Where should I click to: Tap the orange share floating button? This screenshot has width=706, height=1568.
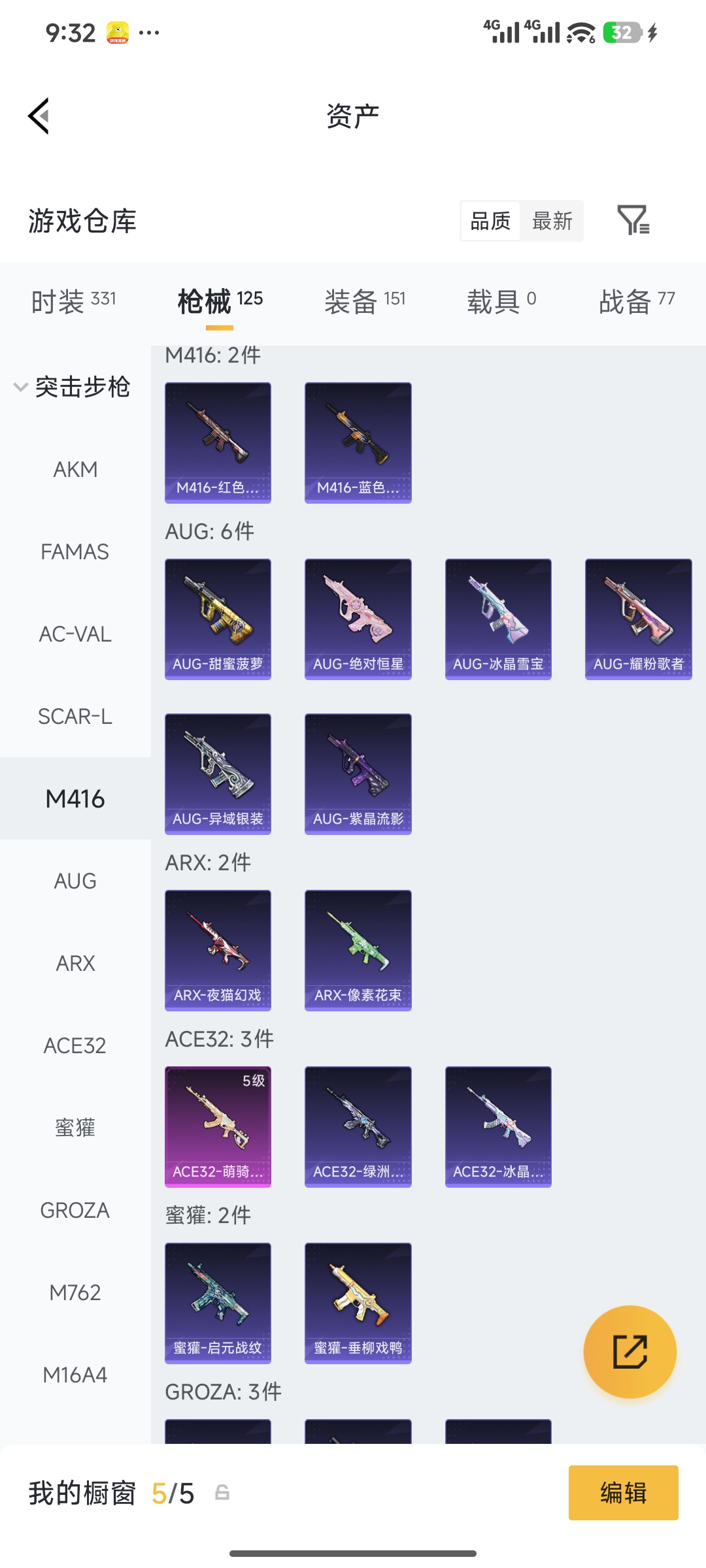tap(630, 1351)
